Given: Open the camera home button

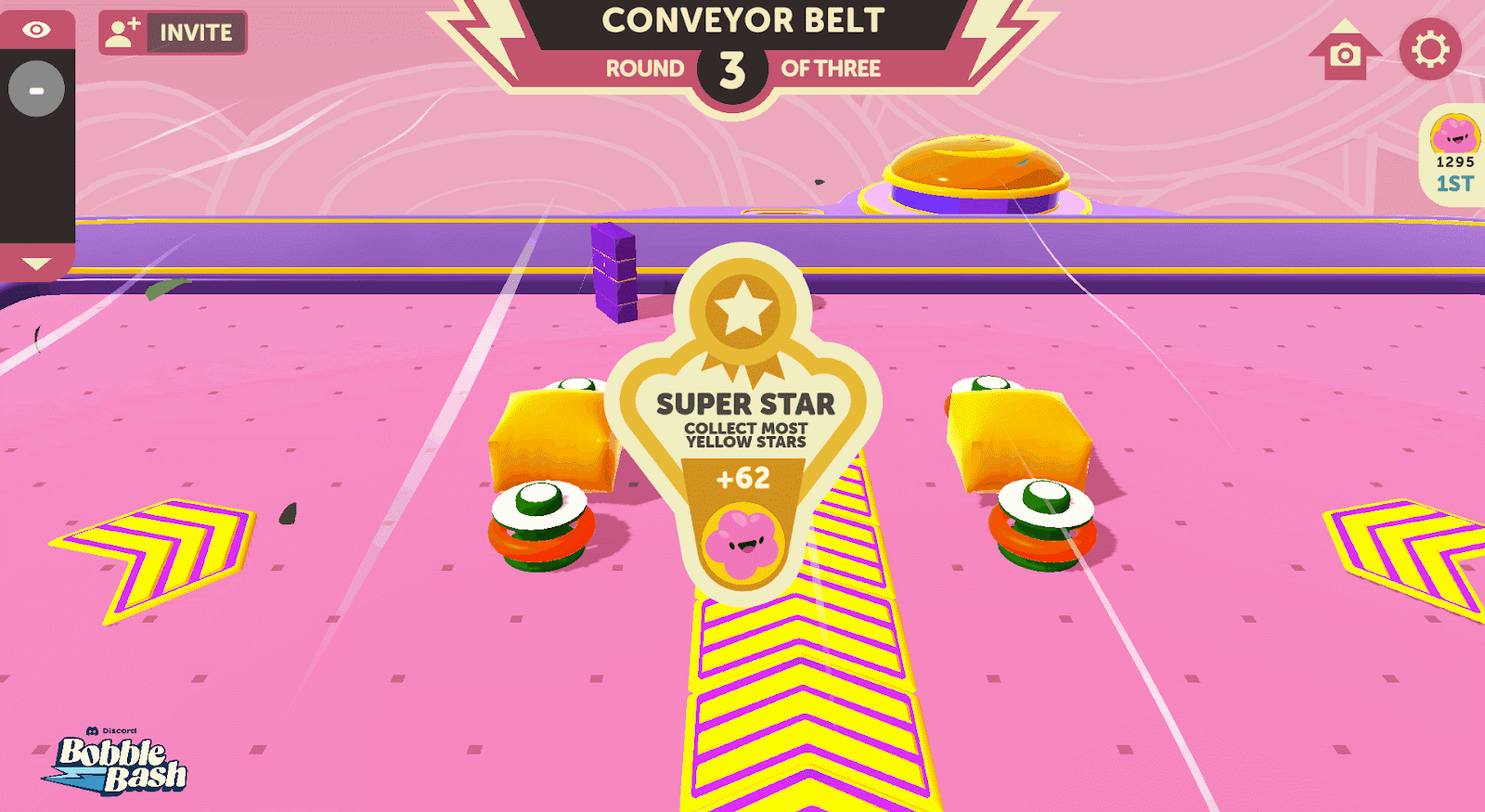Looking at the screenshot, I should pyautogui.click(x=1344, y=53).
